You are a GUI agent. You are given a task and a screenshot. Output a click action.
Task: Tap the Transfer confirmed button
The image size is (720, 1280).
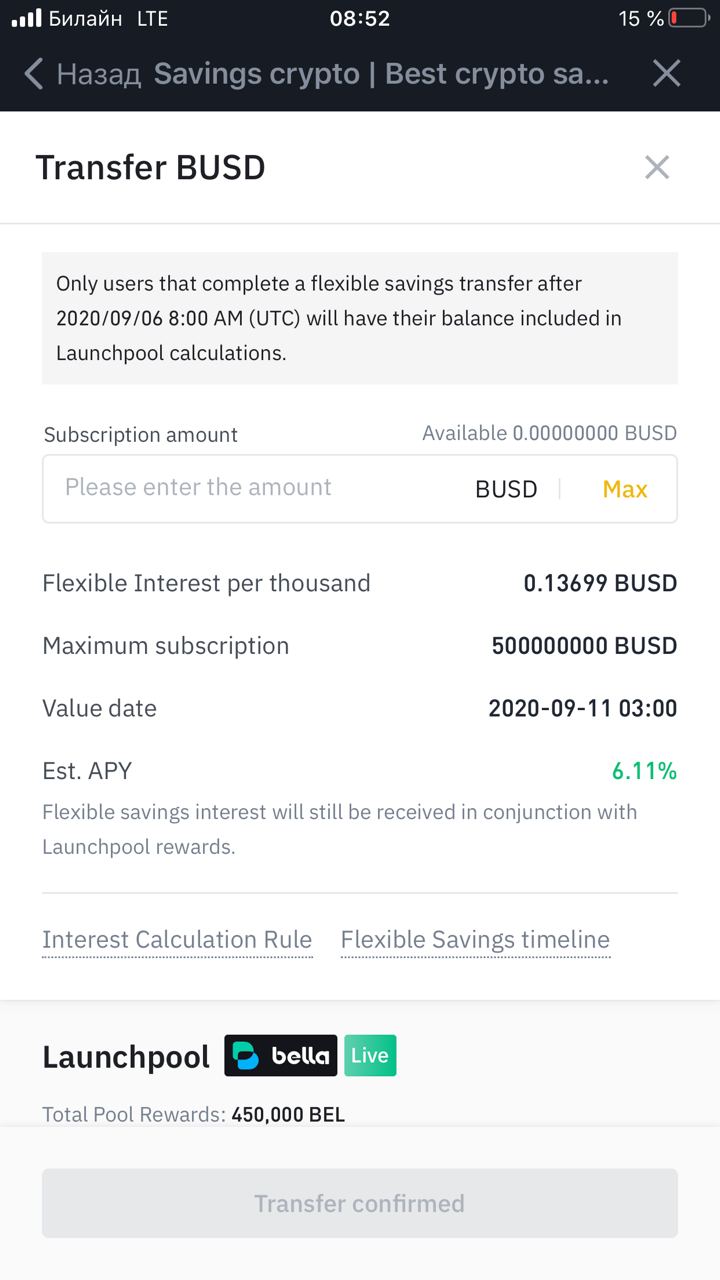click(360, 1203)
